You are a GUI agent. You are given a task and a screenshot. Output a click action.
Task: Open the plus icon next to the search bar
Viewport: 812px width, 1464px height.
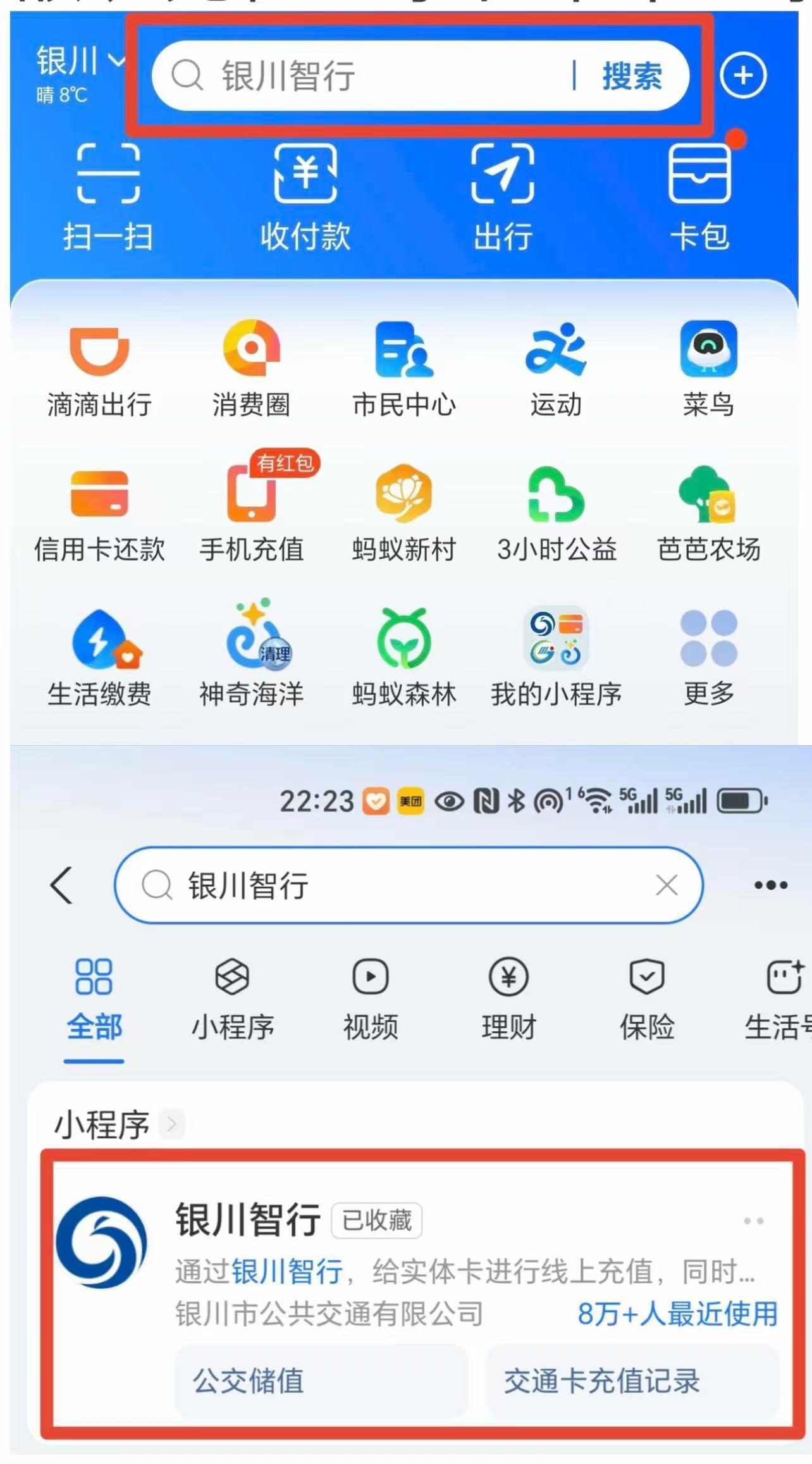pos(744,76)
